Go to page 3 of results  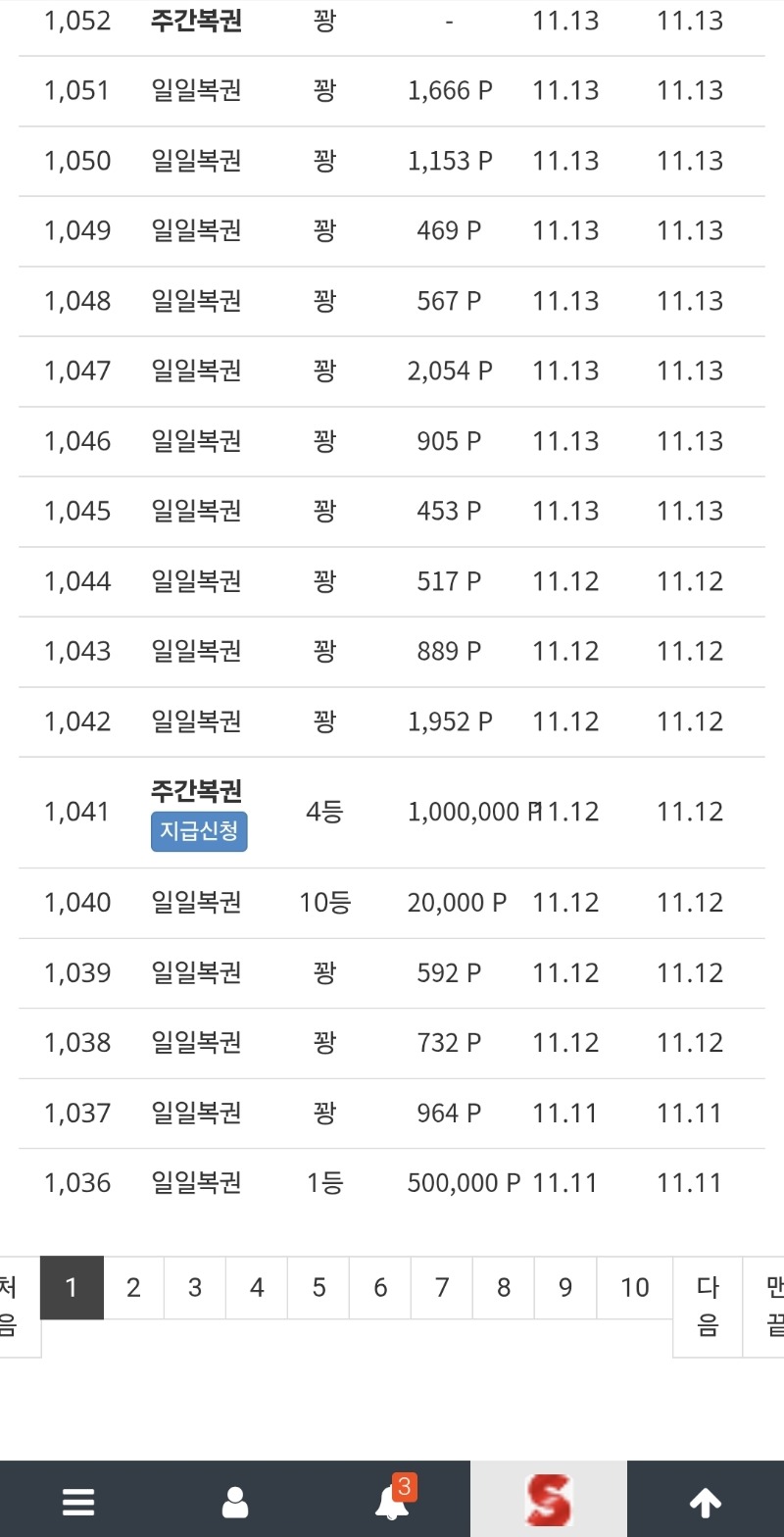(194, 1287)
